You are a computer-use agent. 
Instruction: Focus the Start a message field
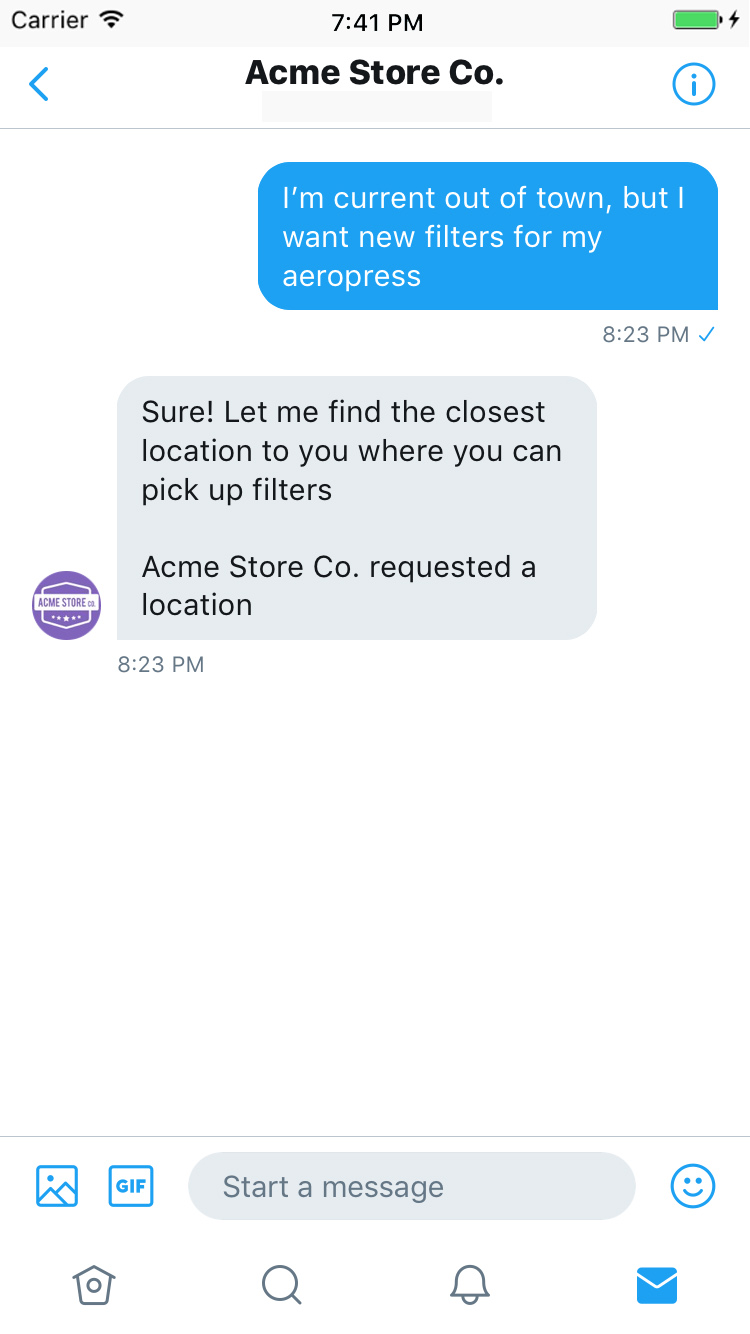point(411,1186)
